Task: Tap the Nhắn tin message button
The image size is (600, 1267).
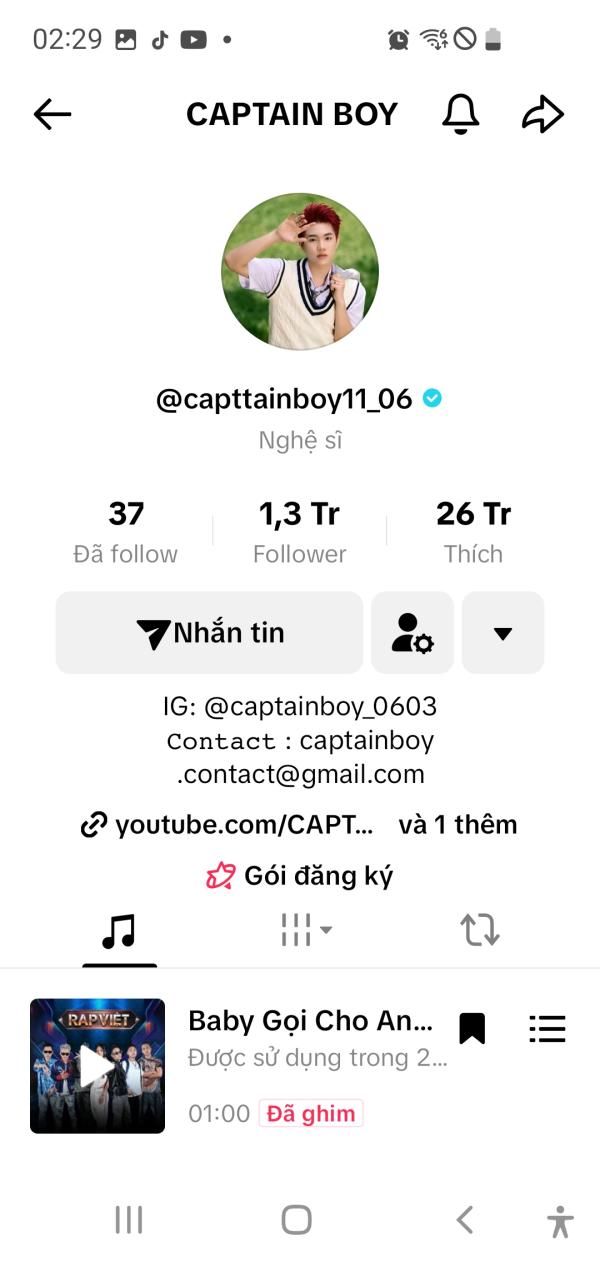Action: (210, 633)
